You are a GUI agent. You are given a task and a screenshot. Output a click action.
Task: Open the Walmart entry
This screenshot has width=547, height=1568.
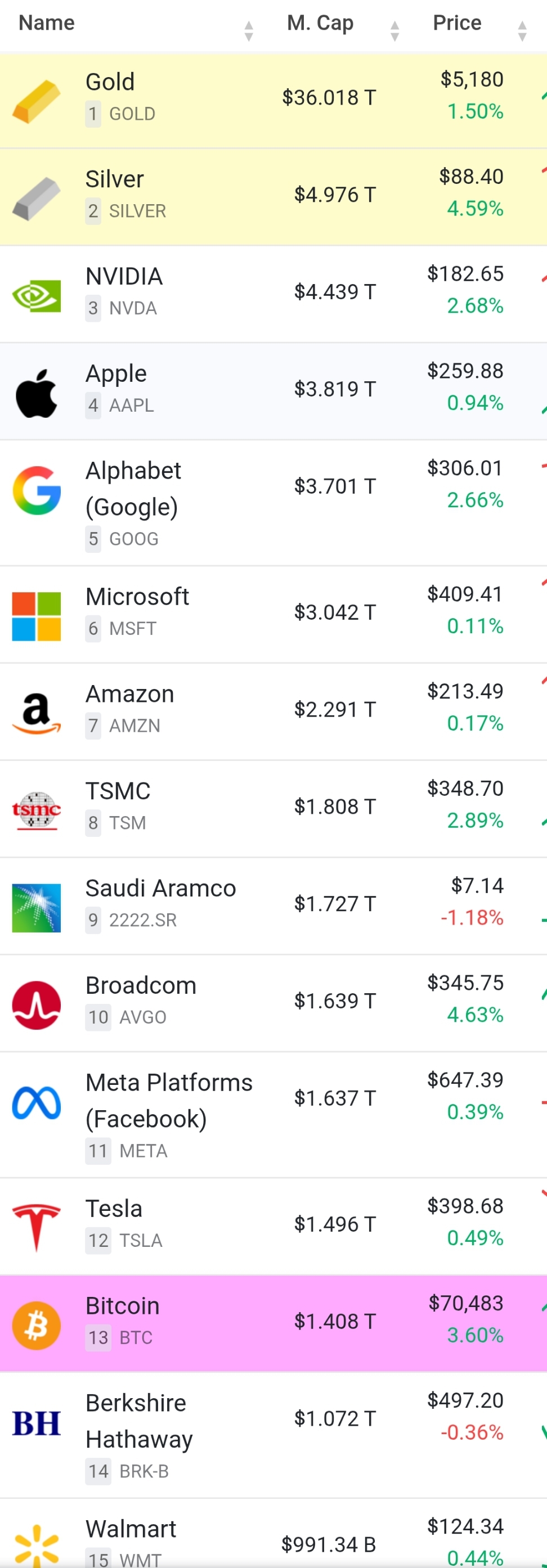(131, 1529)
